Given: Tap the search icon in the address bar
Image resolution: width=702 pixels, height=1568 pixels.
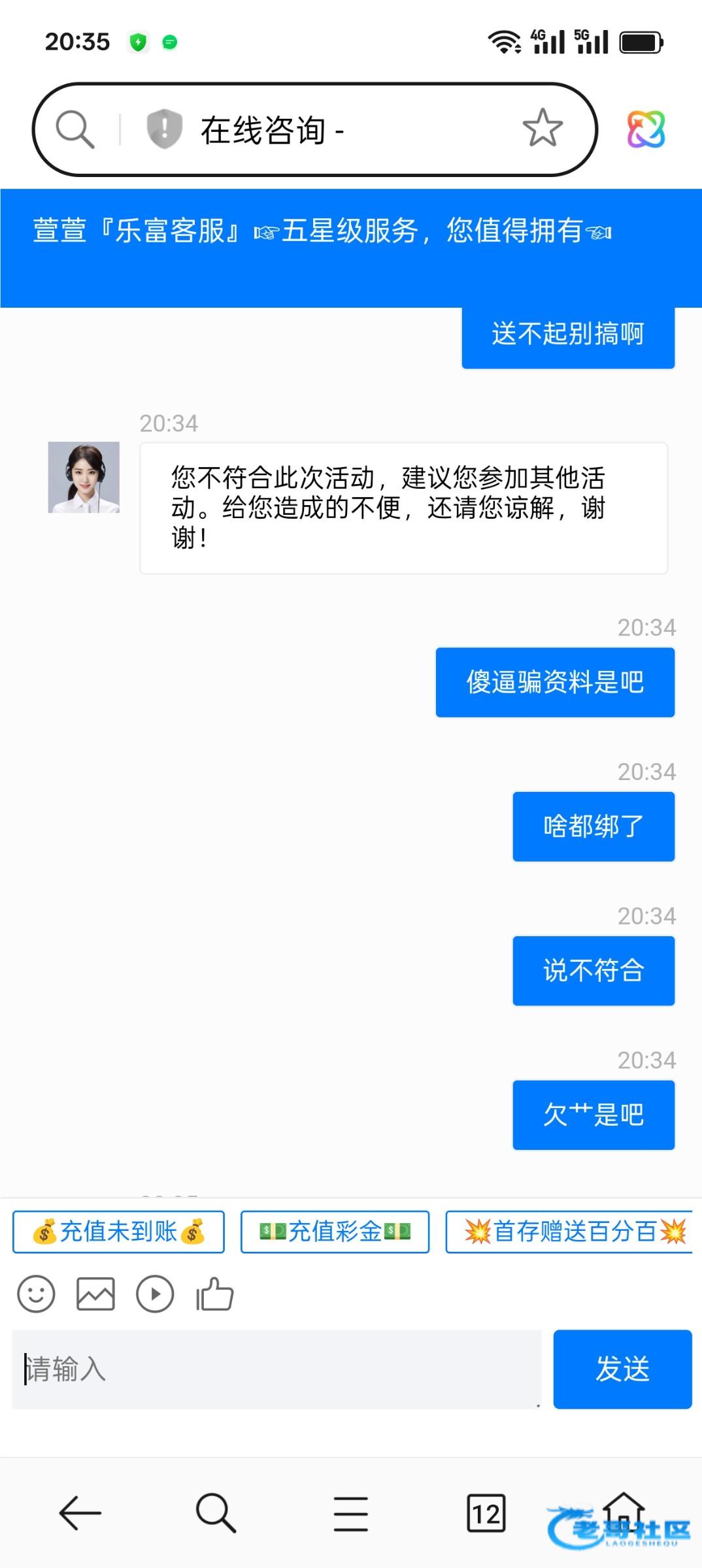Looking at the screenshot, I should pos(75,129).
